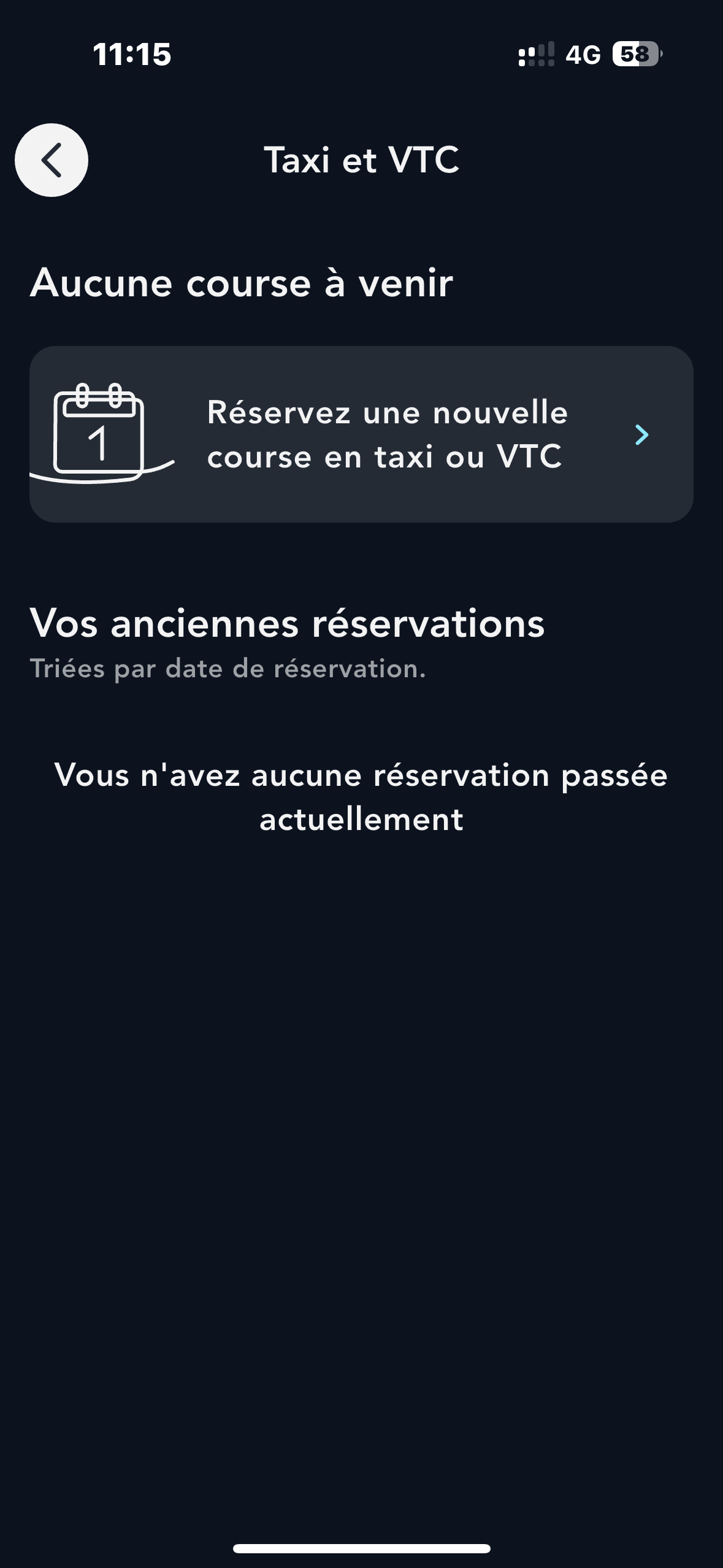Go back from Taxi et VTC
Screen dimensions: 723x1568
tap(52, 160)
